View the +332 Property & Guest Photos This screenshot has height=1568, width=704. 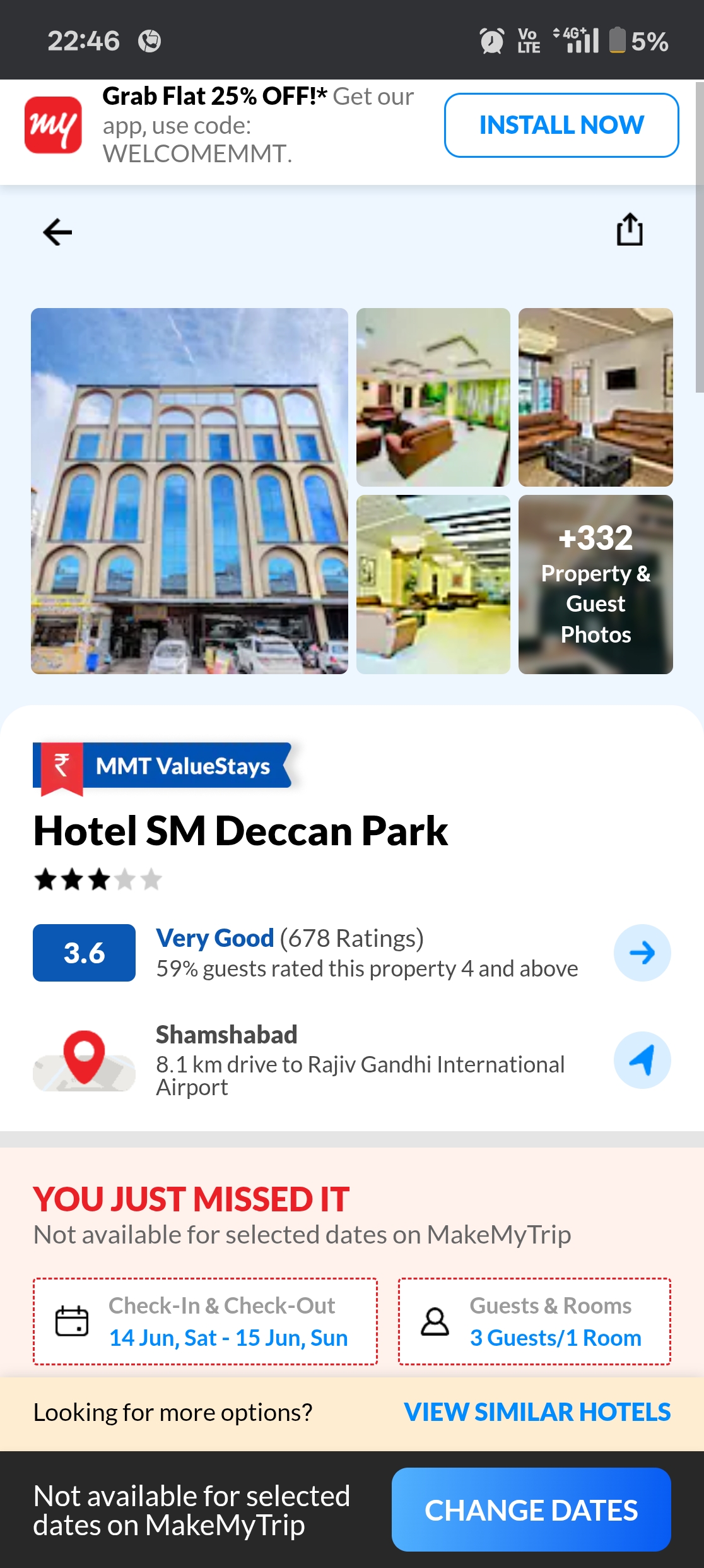coord(595,585)
